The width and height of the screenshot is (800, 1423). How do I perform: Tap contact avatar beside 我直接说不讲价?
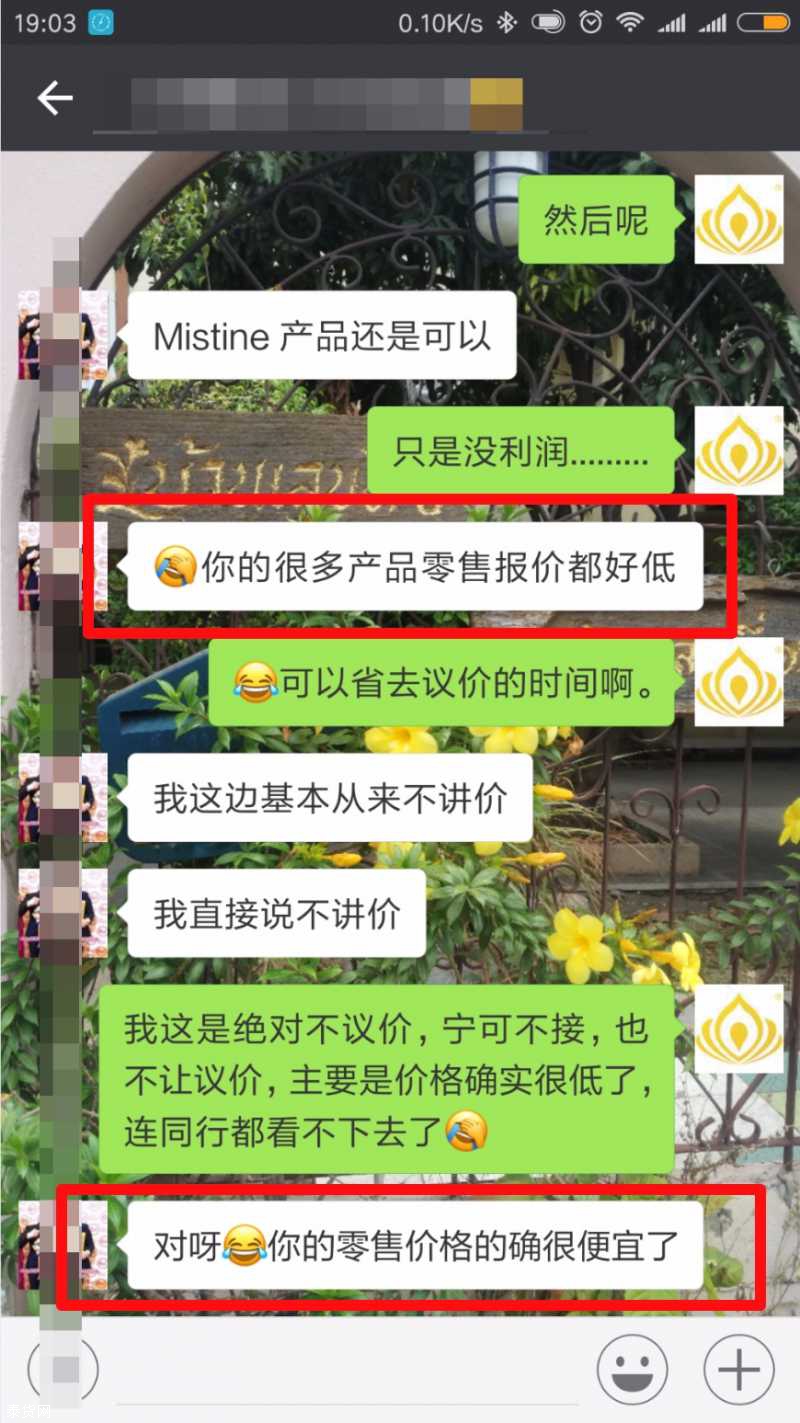(63, 912)
